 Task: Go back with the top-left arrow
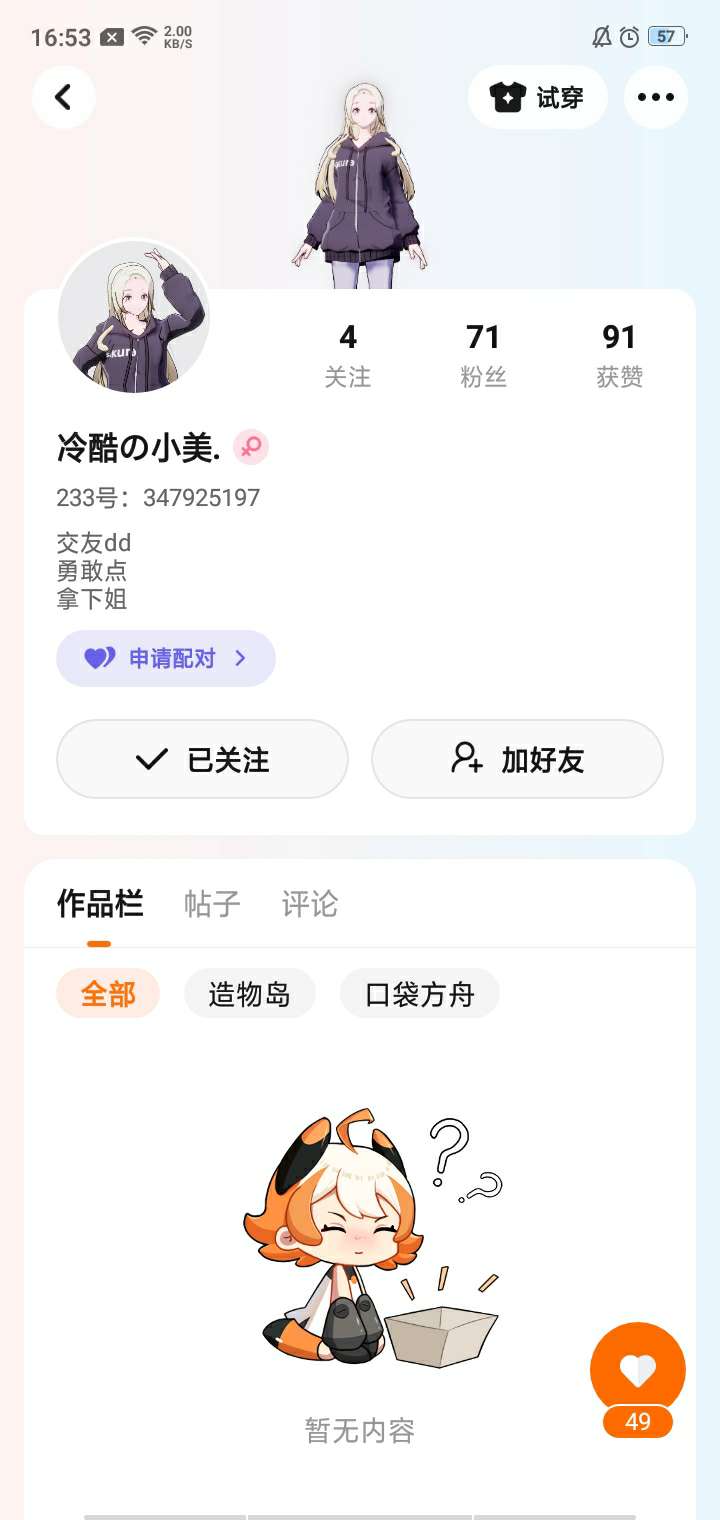64,97
